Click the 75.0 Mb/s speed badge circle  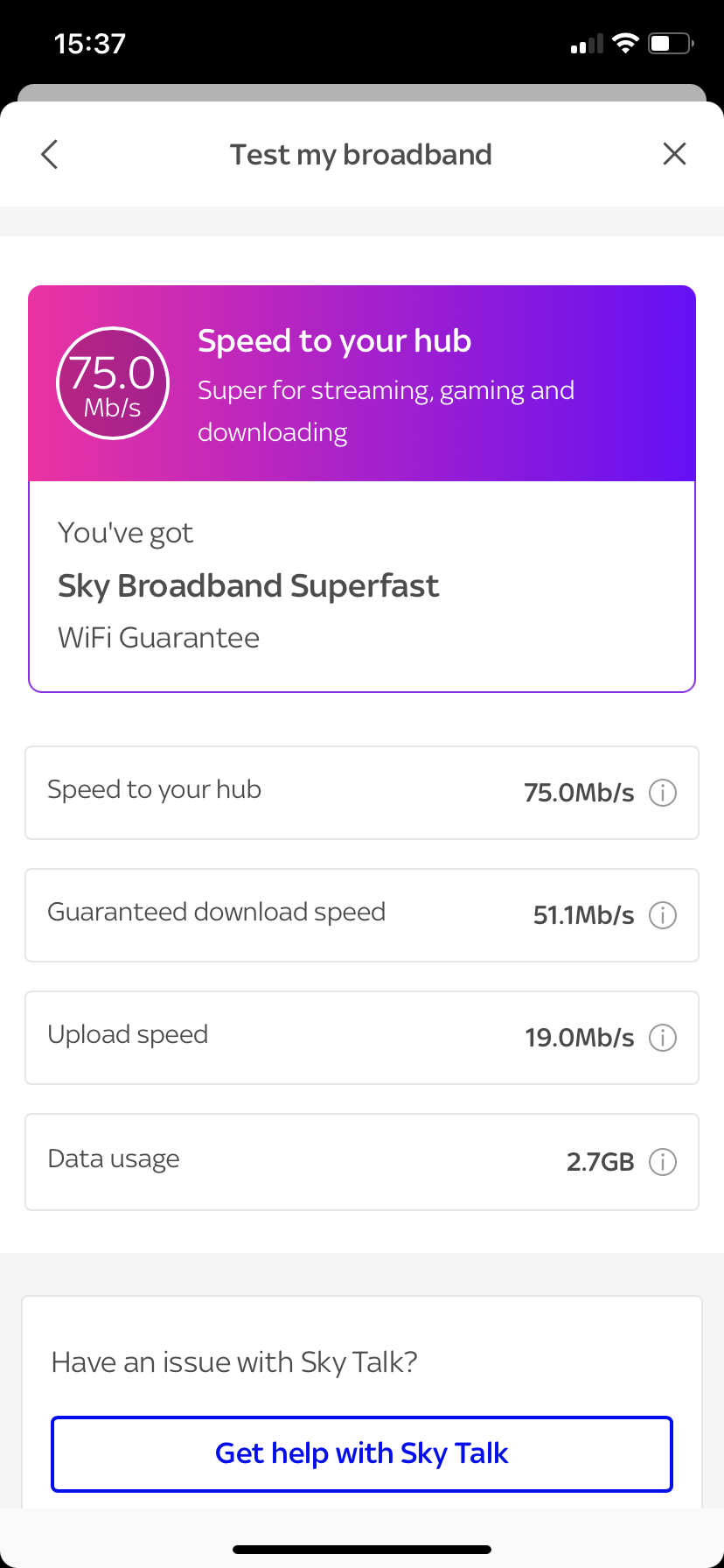point(112,382)
